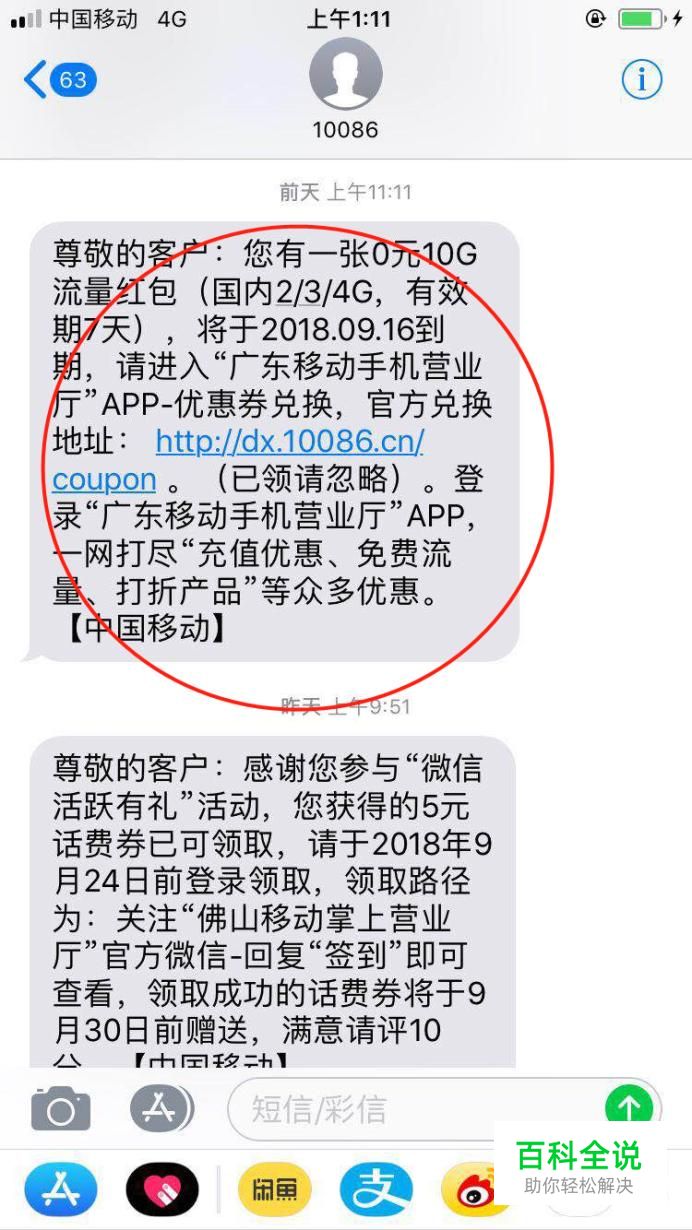The width and height of the screenshot is (692, 1230).
Task: Toggle the iMessage apps drawer button
Action: (x=160, y=1108)
